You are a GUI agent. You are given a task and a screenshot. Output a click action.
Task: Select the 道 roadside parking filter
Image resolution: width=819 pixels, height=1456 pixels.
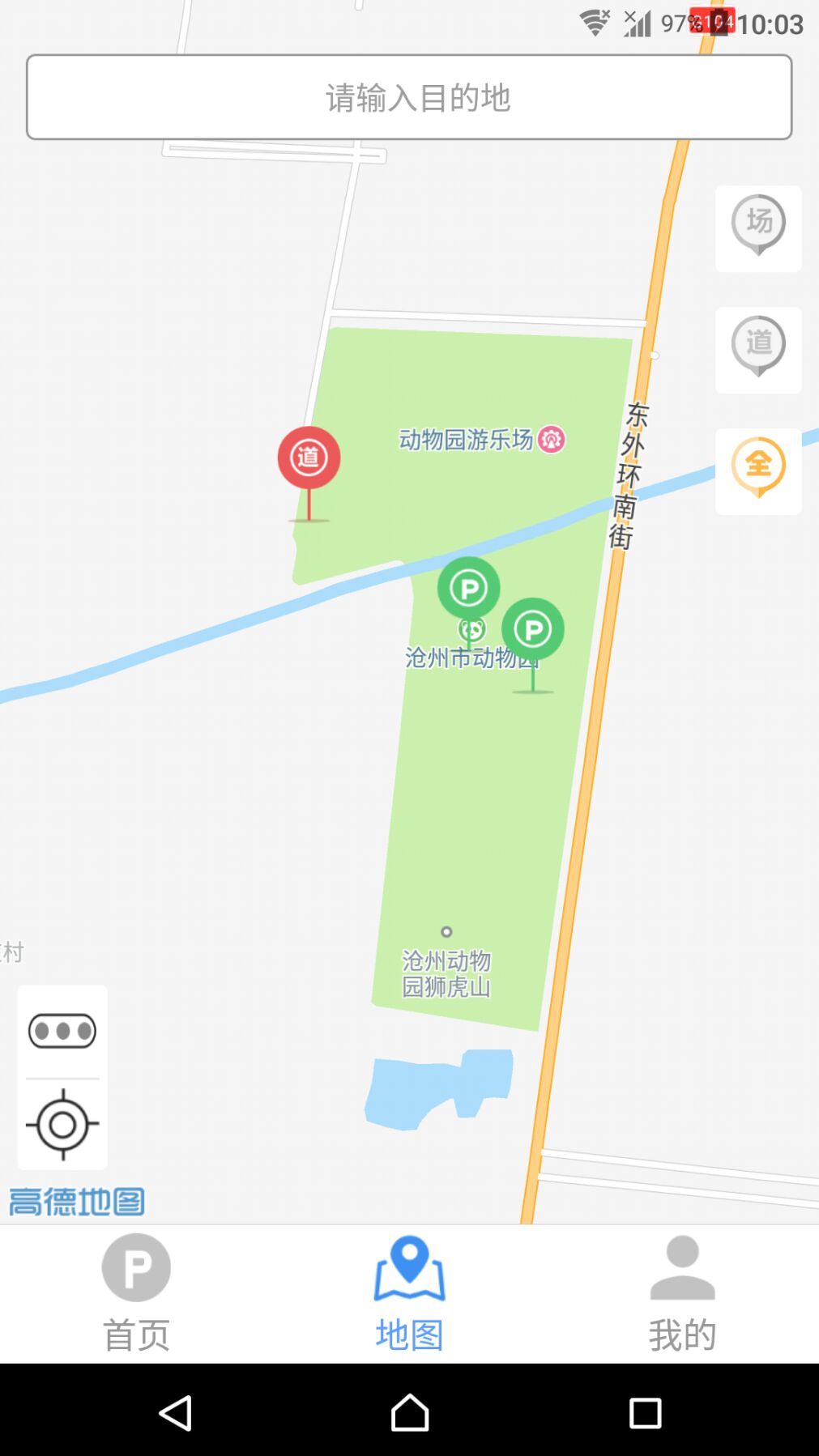(758, 349)
